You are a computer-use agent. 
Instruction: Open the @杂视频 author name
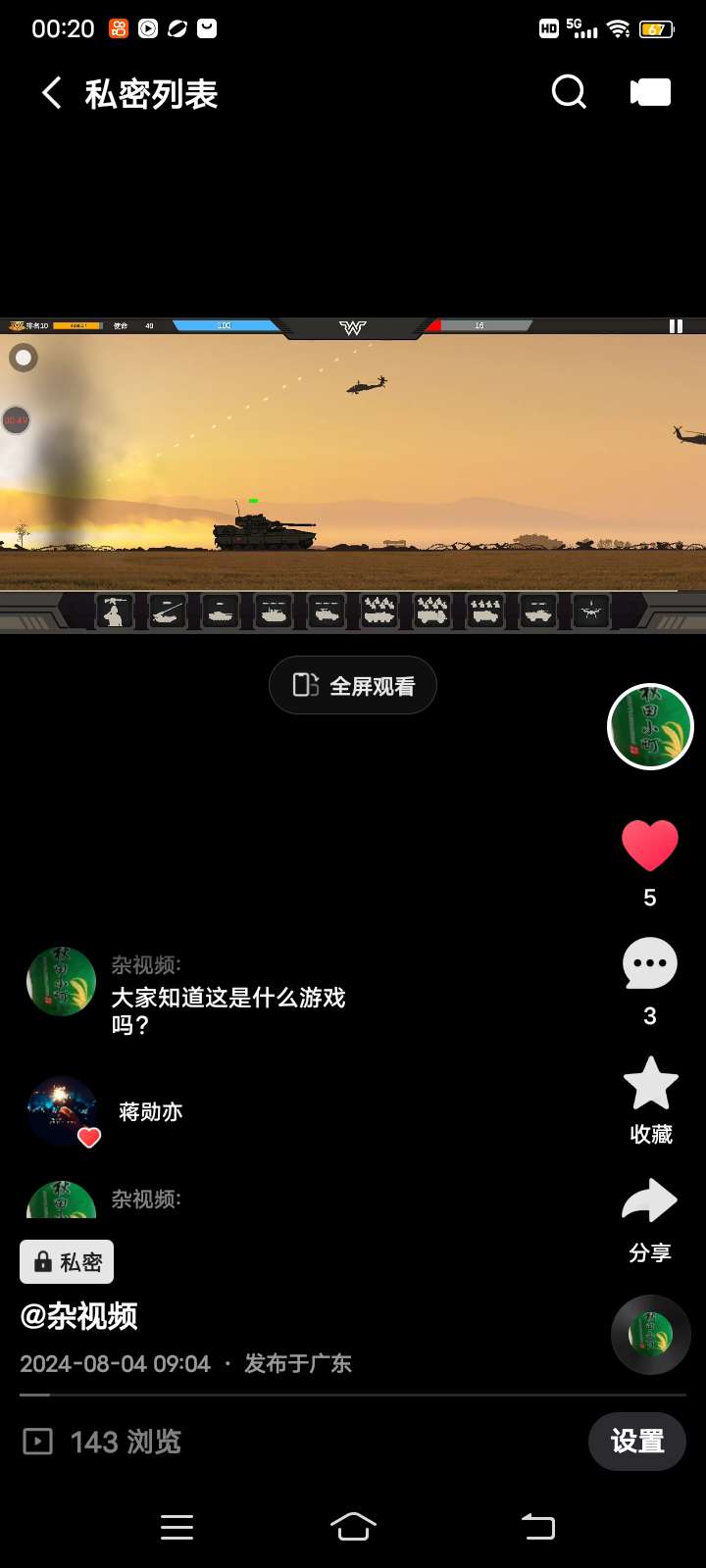[79, 1316]
